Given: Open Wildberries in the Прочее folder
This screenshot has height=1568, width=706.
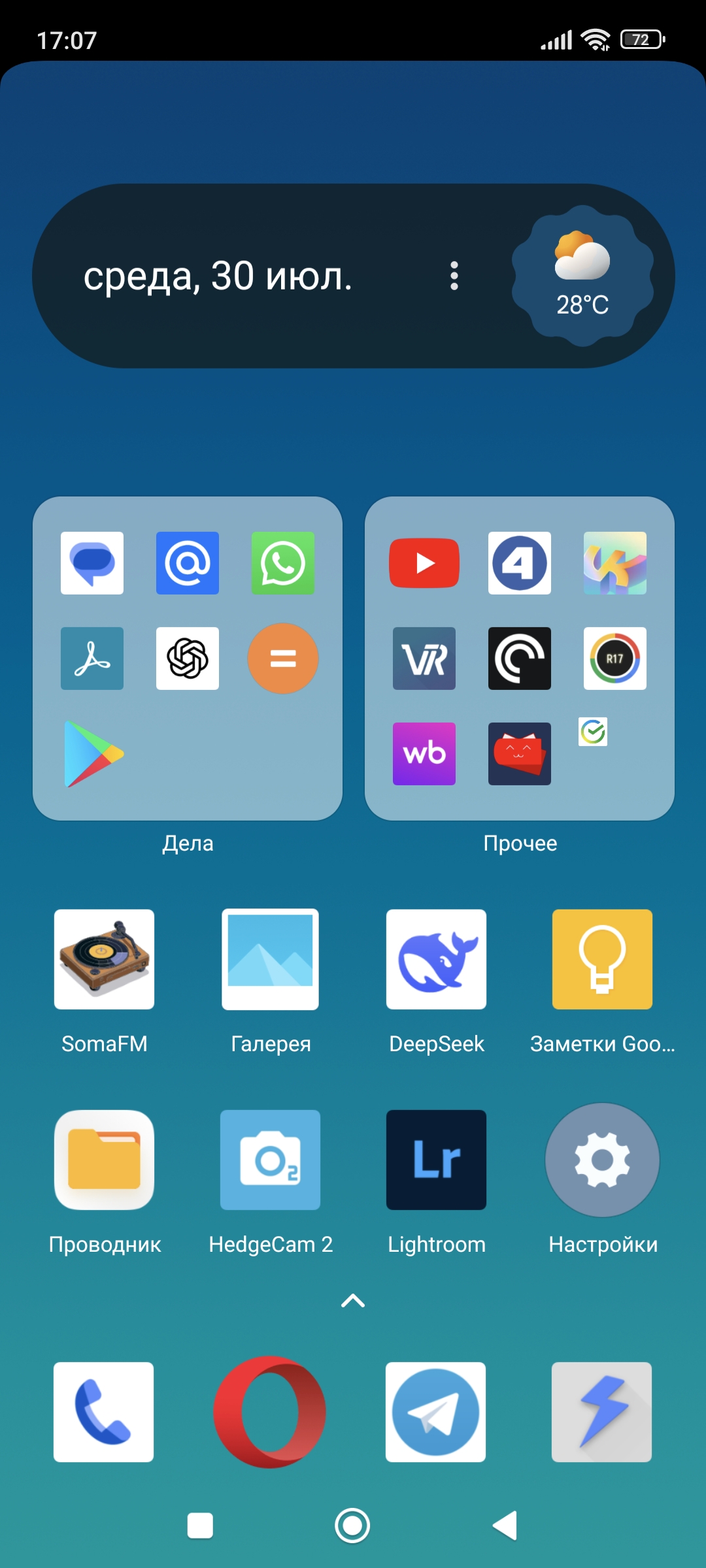Looking at the screenshot, I should pyautogui.click(x=424, y=754).
